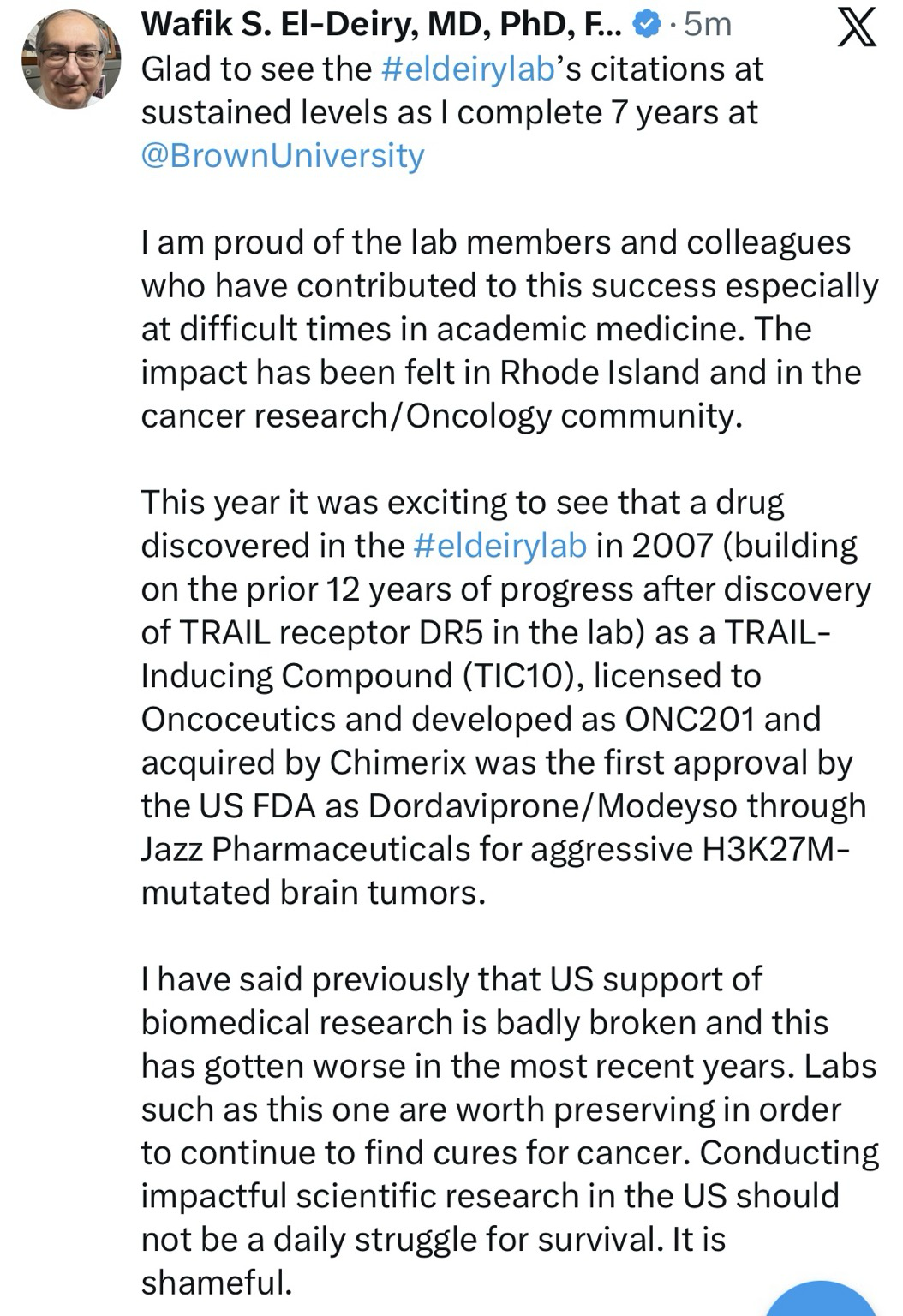Open the first #eldeirylab hashtag
This screenshot has width=903, height=1316.
pos(467,69)
